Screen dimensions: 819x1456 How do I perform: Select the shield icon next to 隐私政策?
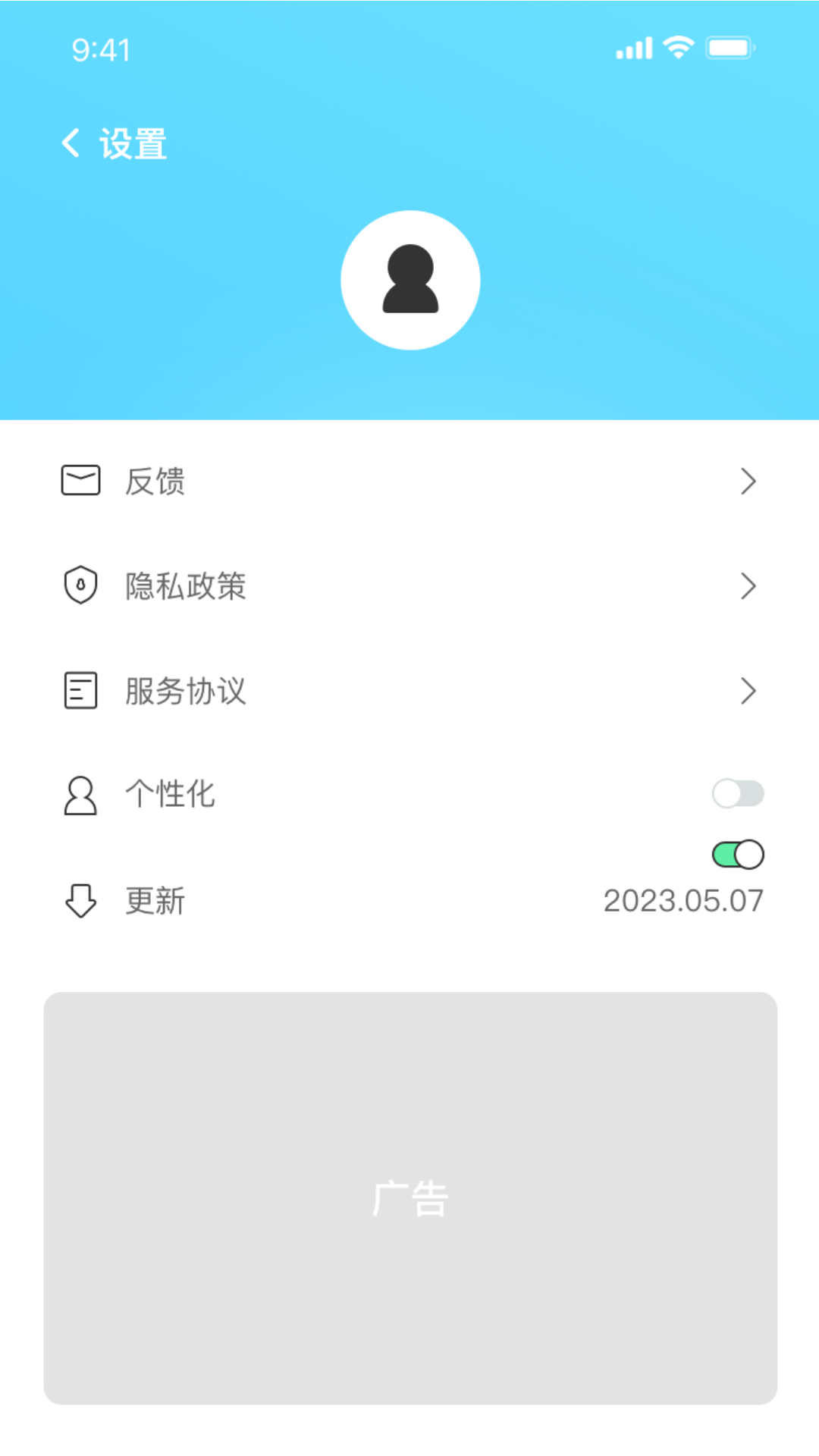pyautogui.click(x=80, y=585)
